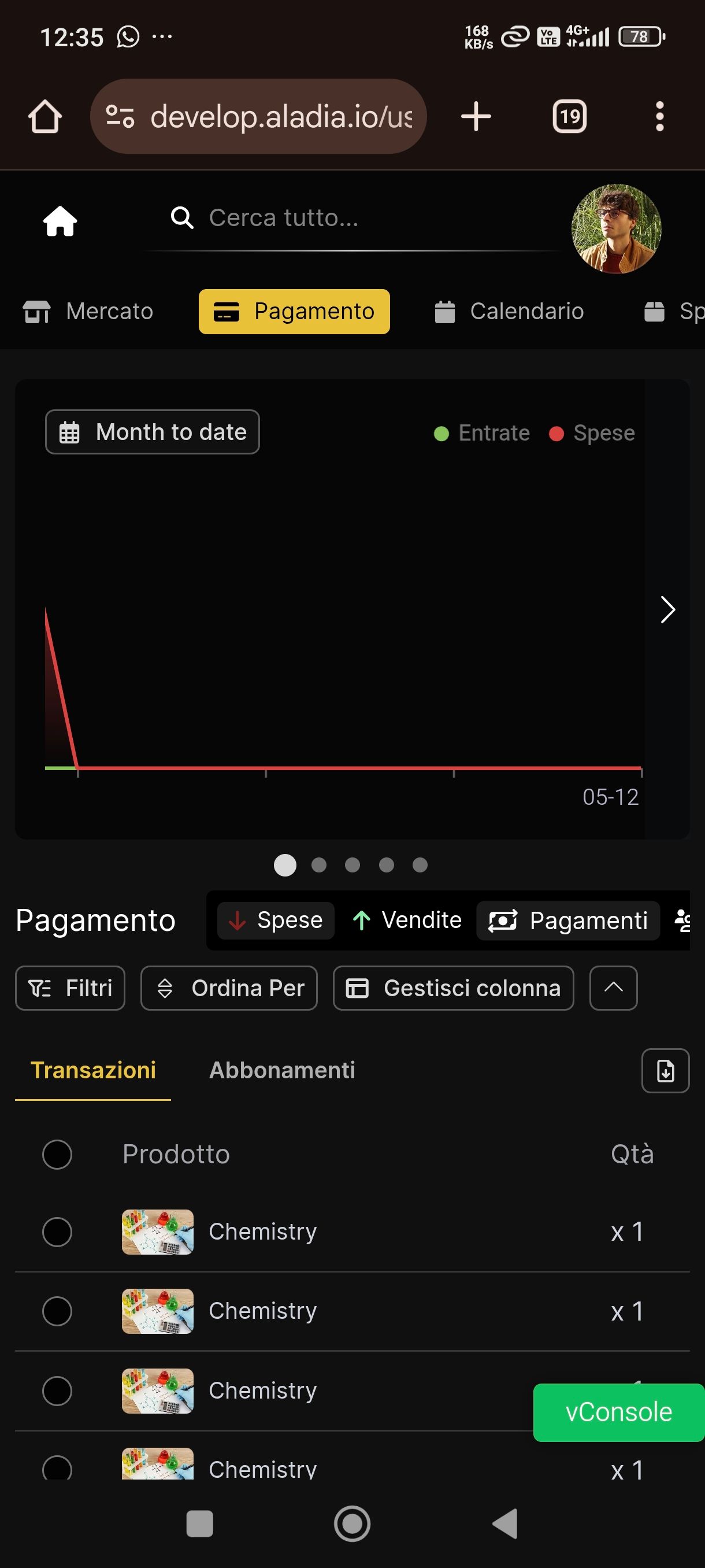Open the app home icon
Viewport: 705px width, 1568px height.
[x=60, y=220]
